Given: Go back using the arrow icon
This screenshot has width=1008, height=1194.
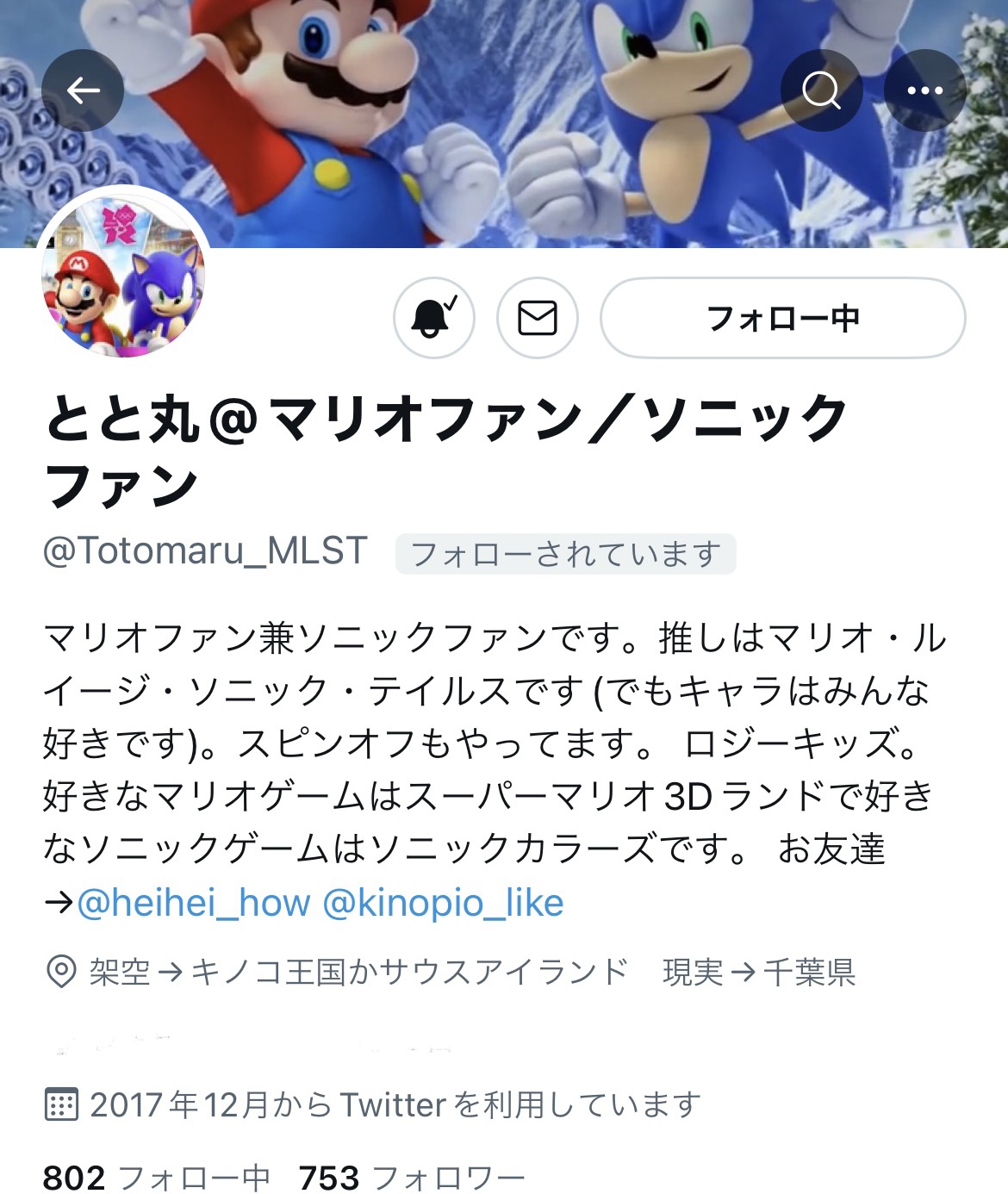Looking at the screenshot, I should [x=83, y=90].
